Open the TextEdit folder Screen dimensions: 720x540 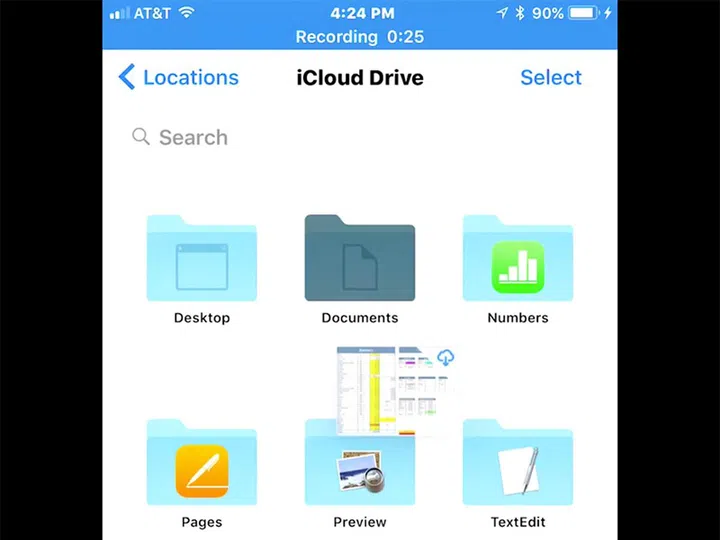pyautogui.click(x=517, y=467)
